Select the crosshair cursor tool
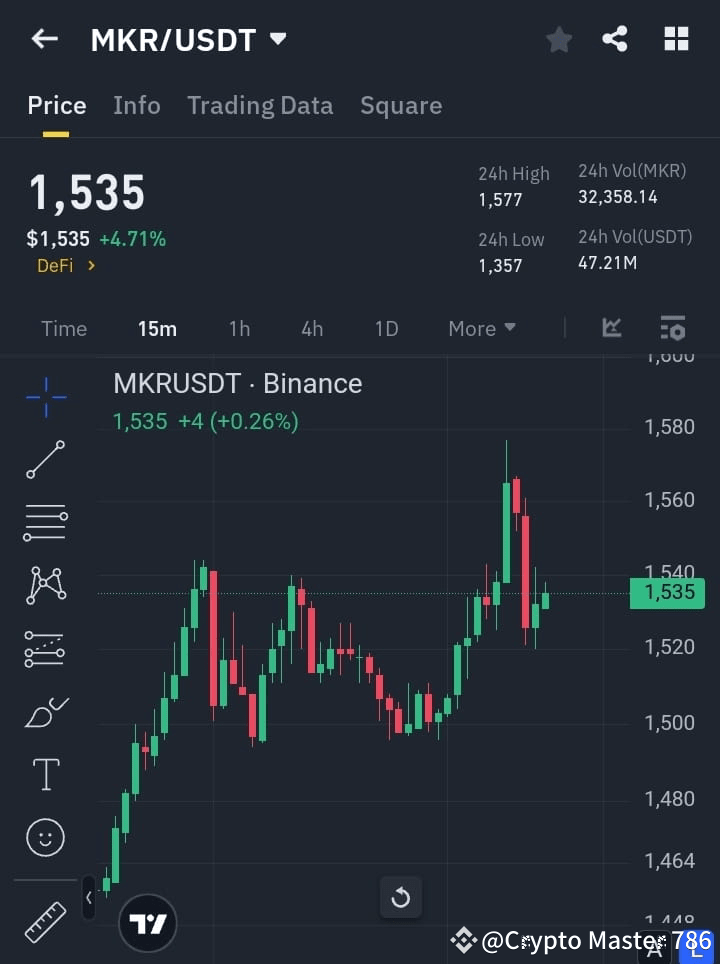 pyautogui.click(x=45, y=397)
